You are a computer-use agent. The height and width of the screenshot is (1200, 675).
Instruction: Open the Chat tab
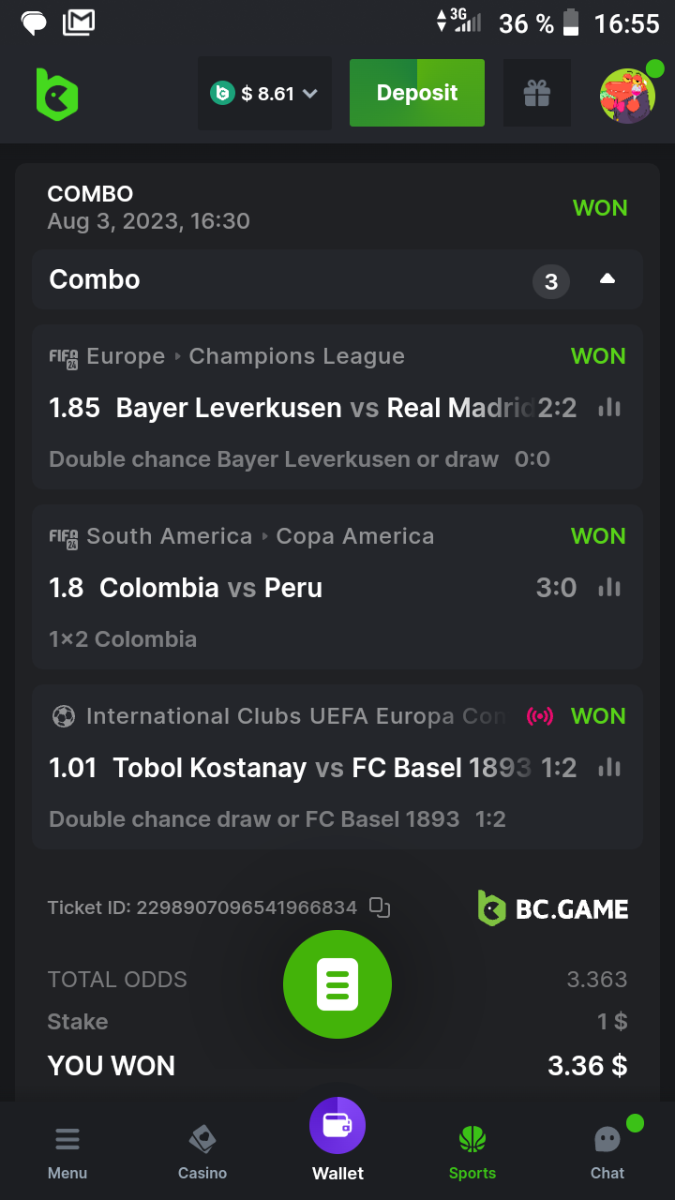coord(607,1153)
